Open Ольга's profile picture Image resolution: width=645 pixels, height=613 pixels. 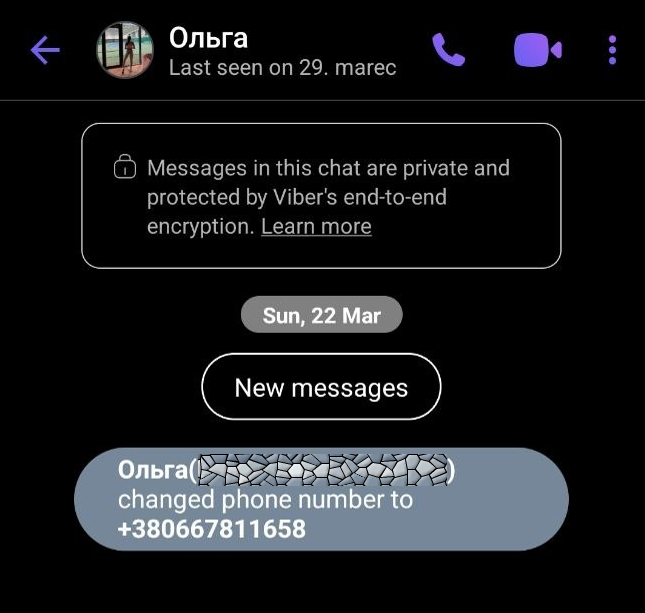point(124,50)
